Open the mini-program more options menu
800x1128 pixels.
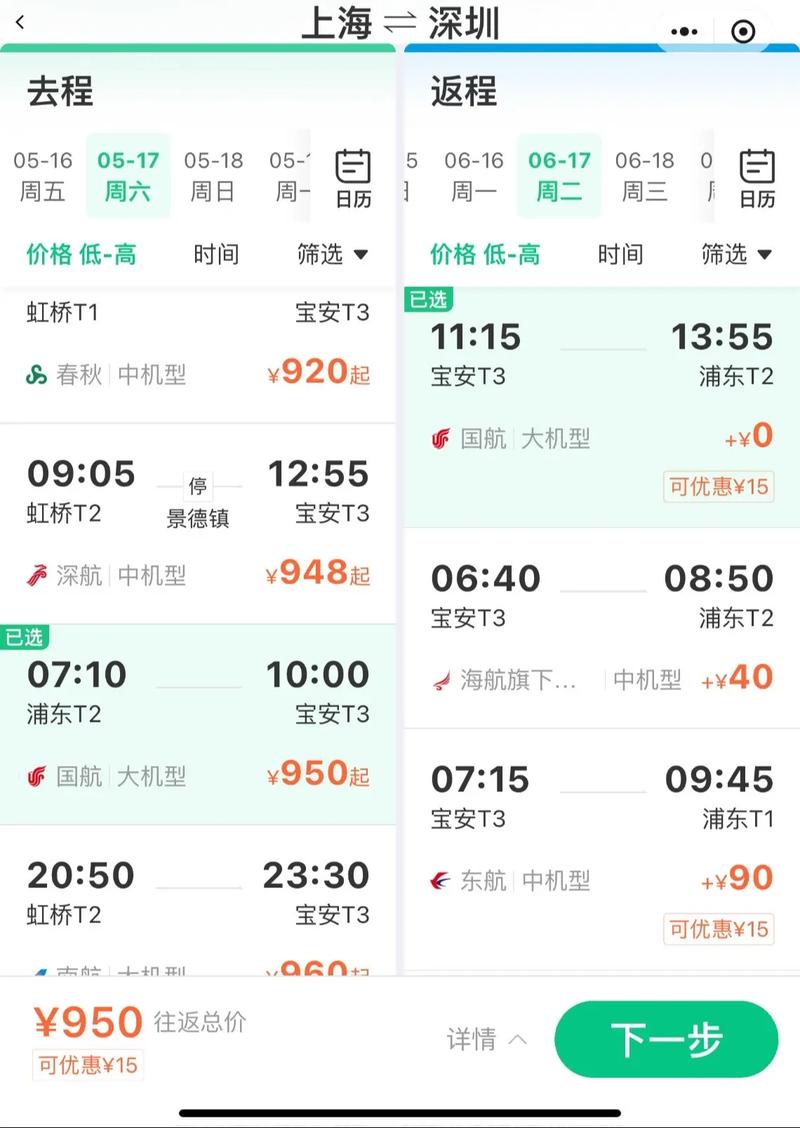click(x=684, y=31)
